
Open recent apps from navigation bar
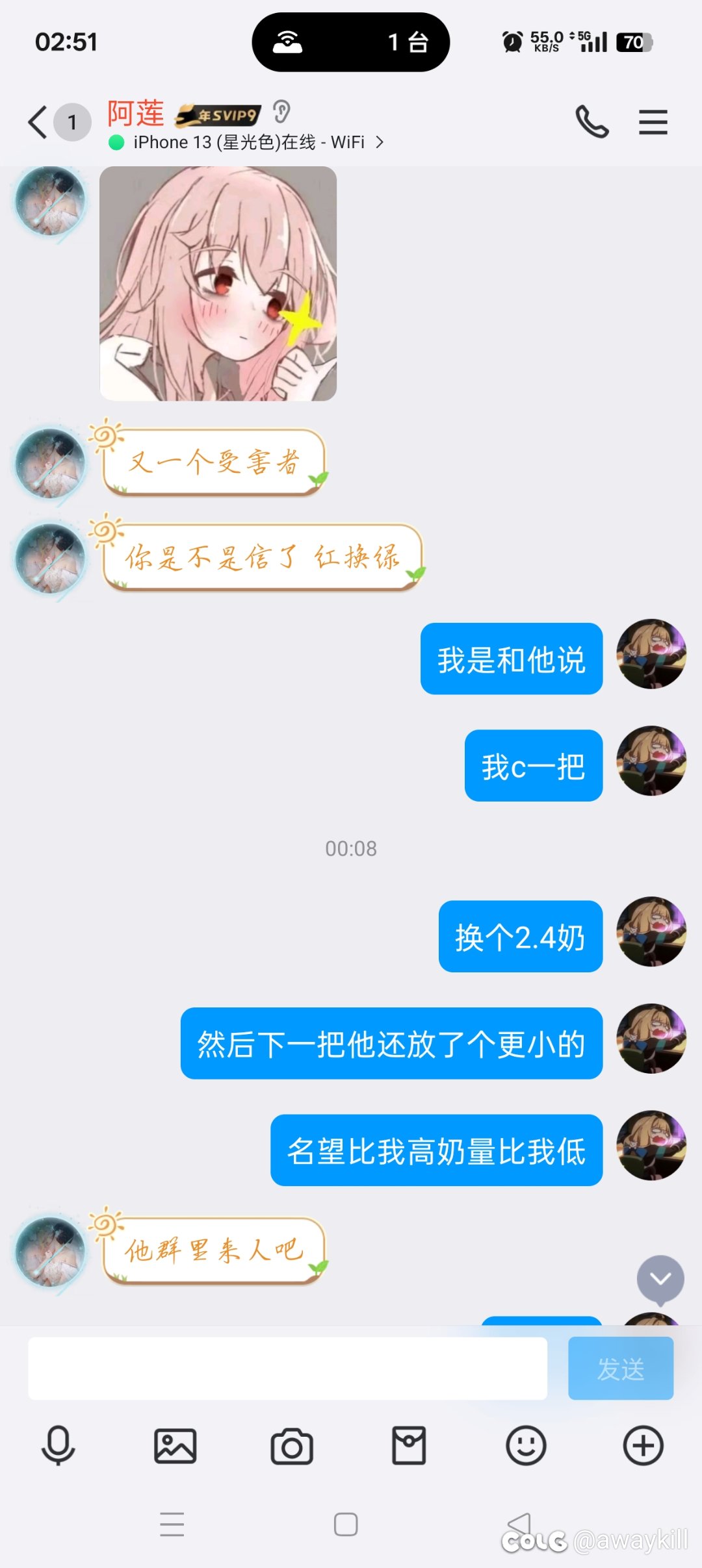[x=172, y=1524]
